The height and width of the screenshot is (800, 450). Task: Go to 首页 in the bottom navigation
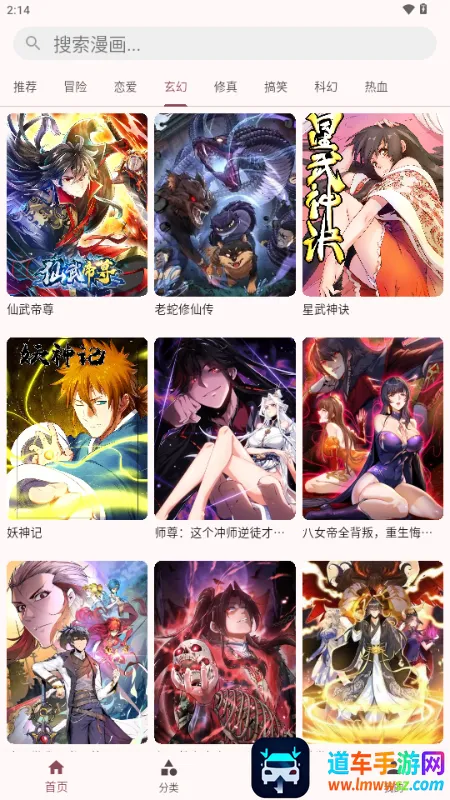(56, 776)
